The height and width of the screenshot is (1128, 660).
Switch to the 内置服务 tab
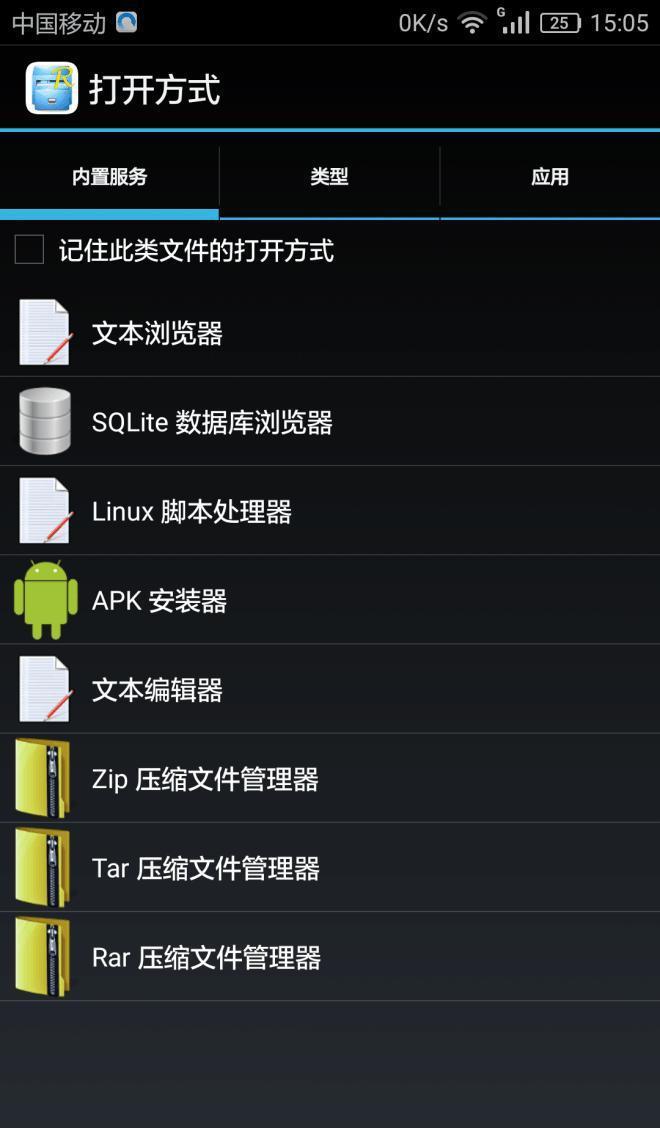109,178
